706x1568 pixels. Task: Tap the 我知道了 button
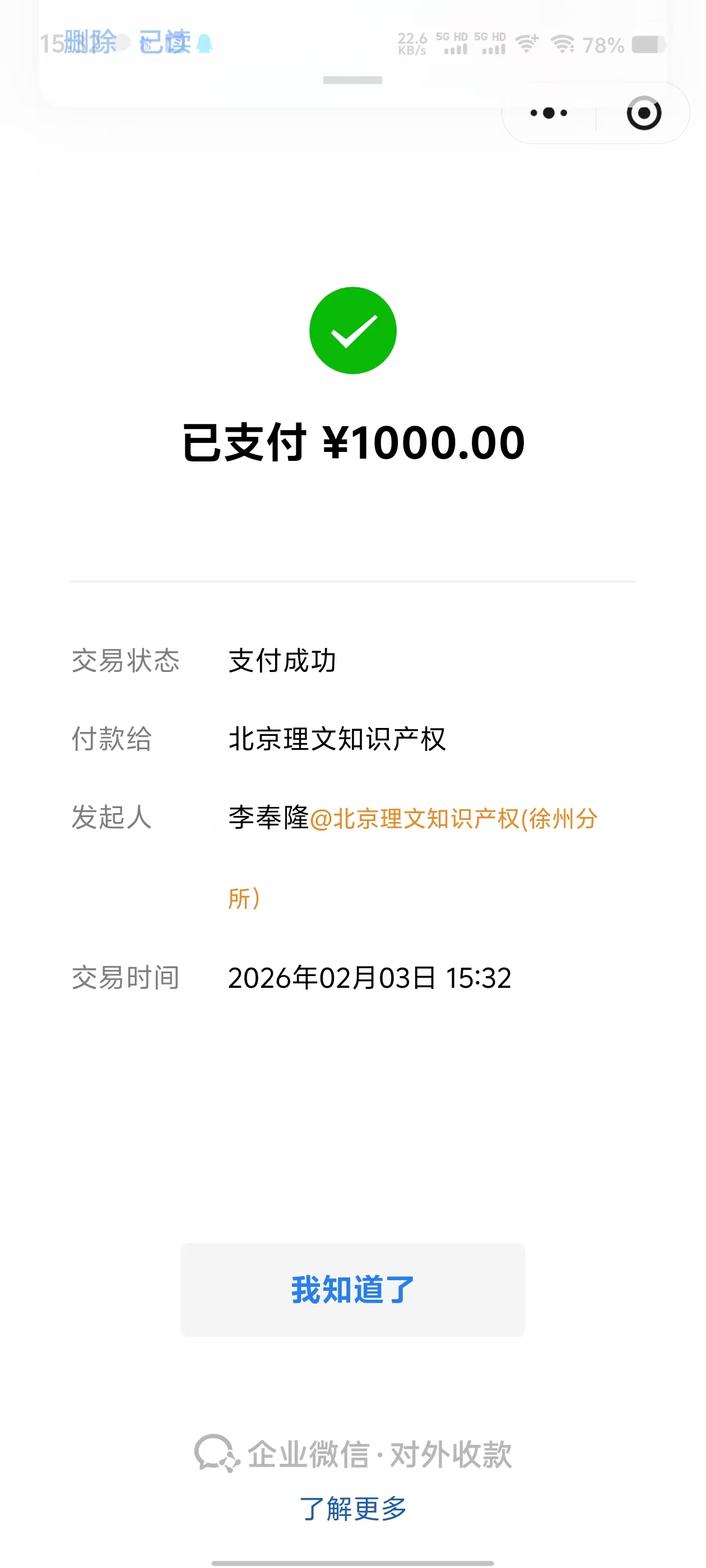pyautogui.click(x=352, y=1290)
